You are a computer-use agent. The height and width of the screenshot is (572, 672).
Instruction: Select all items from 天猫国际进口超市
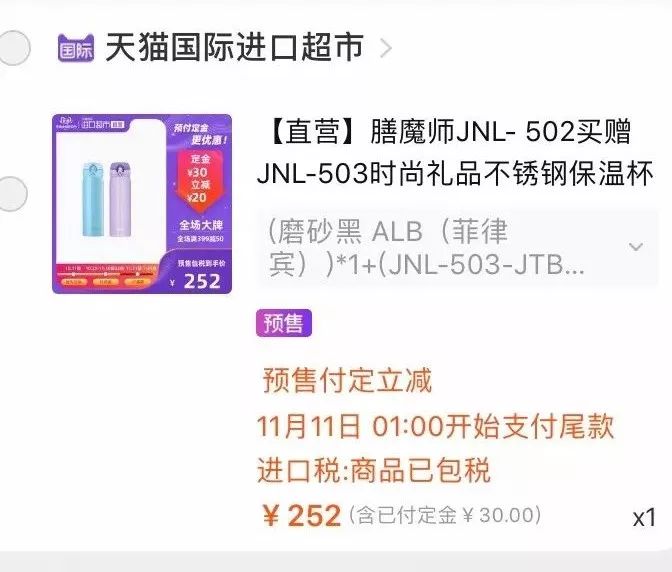click(12, 48)
